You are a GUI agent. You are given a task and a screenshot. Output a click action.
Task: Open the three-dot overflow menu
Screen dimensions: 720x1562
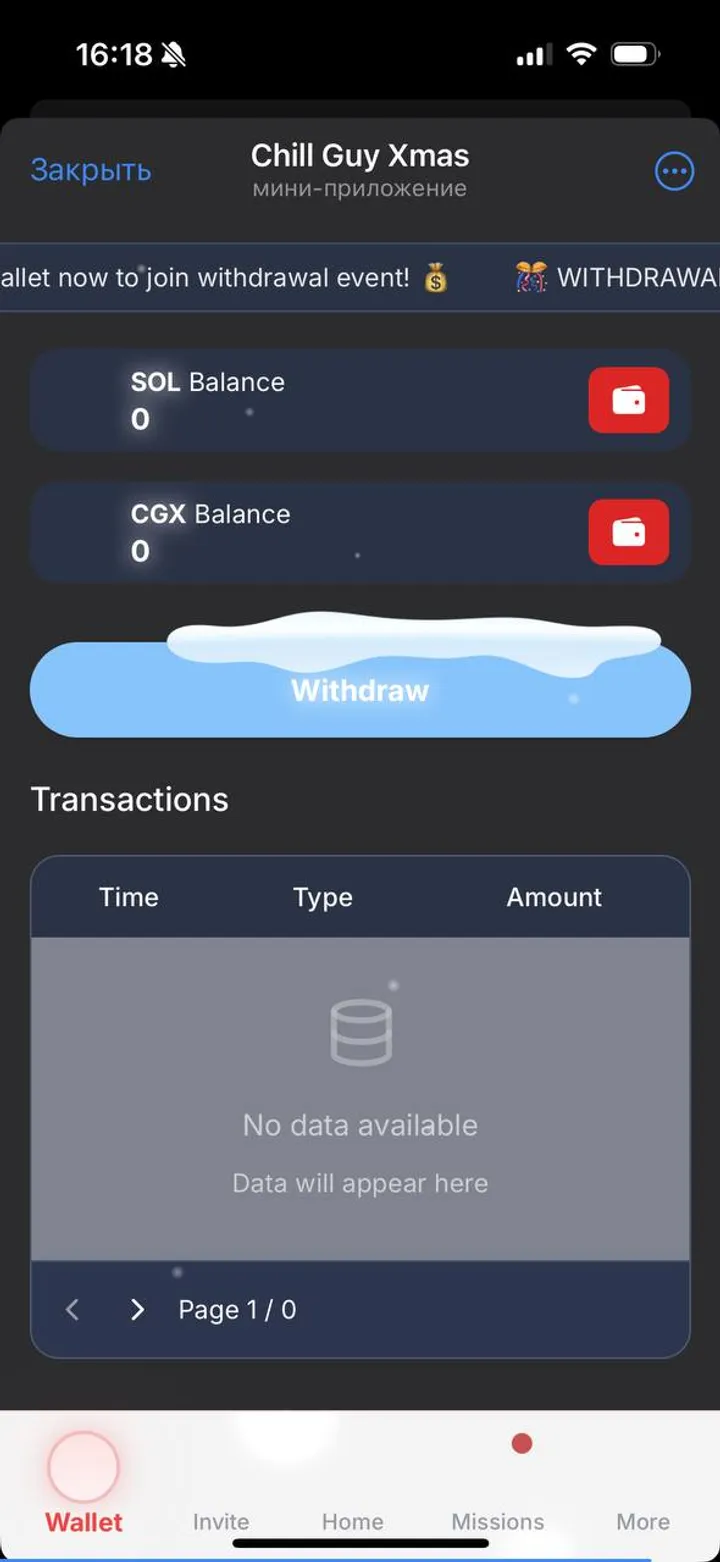(x=674, y=172)
